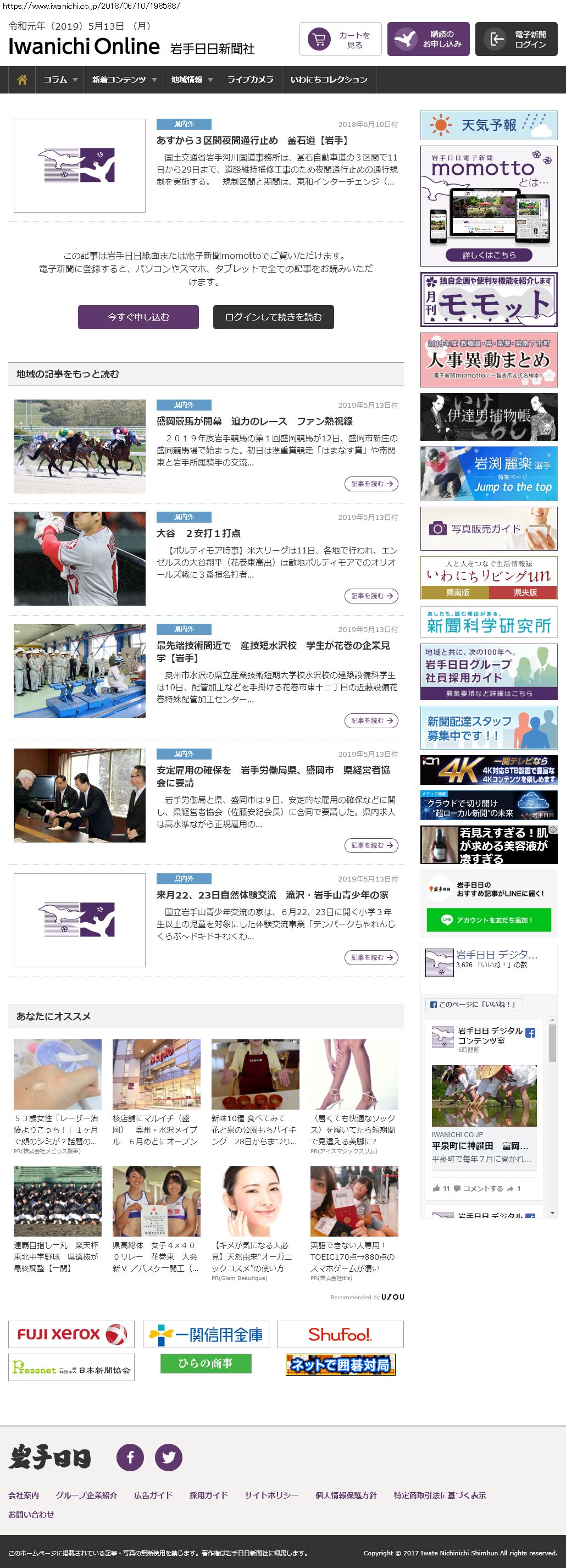Open the ライブカメラ page
The image size is (566, 1568).
click(x=250, y=80)
